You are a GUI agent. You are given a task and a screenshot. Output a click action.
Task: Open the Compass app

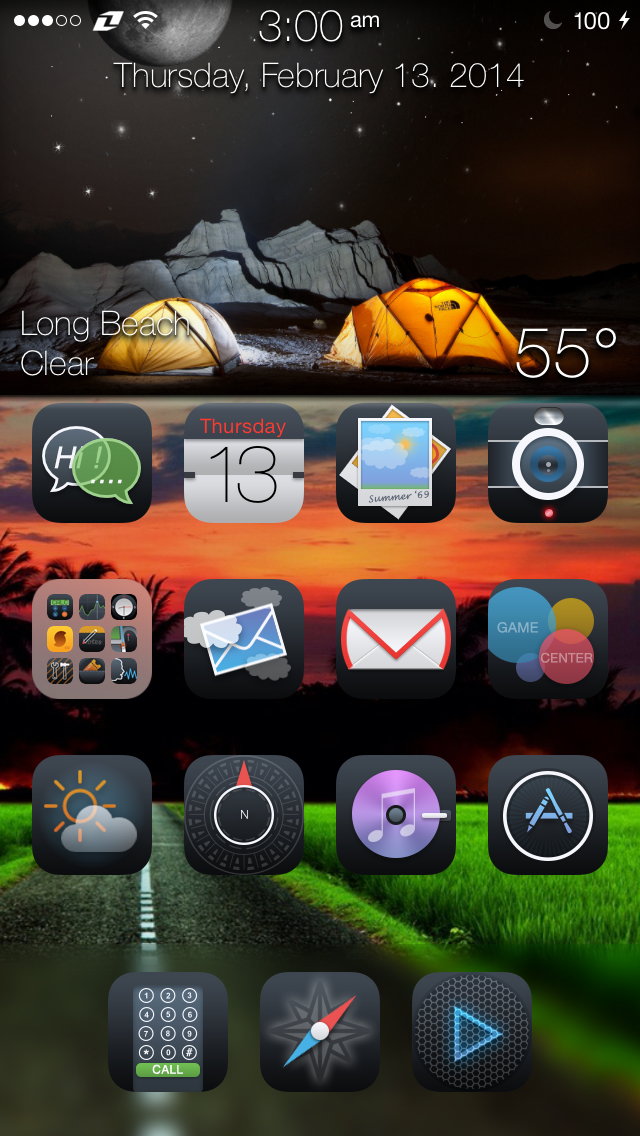[x=244, y=814]
